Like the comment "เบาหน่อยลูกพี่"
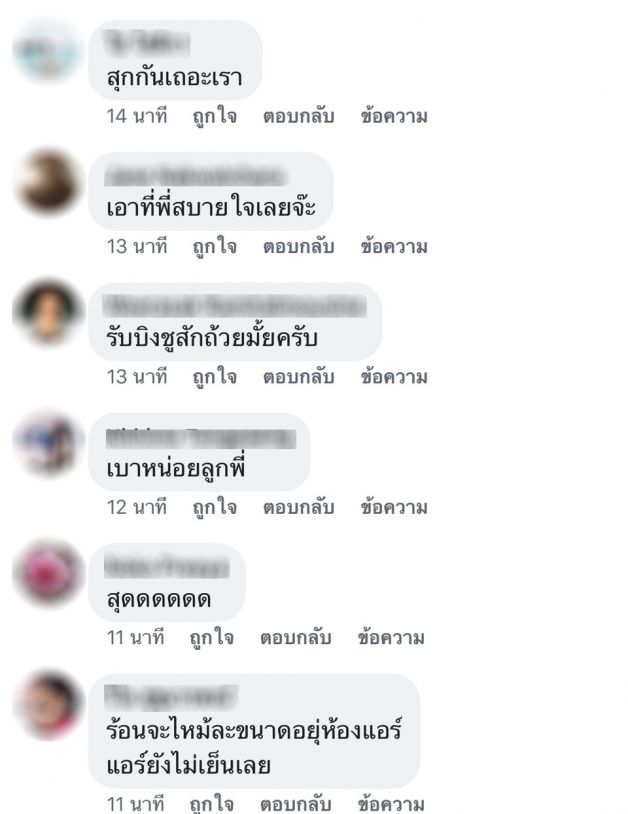The height and width of the screenshot is (814, 628). [x=214, y=507]
